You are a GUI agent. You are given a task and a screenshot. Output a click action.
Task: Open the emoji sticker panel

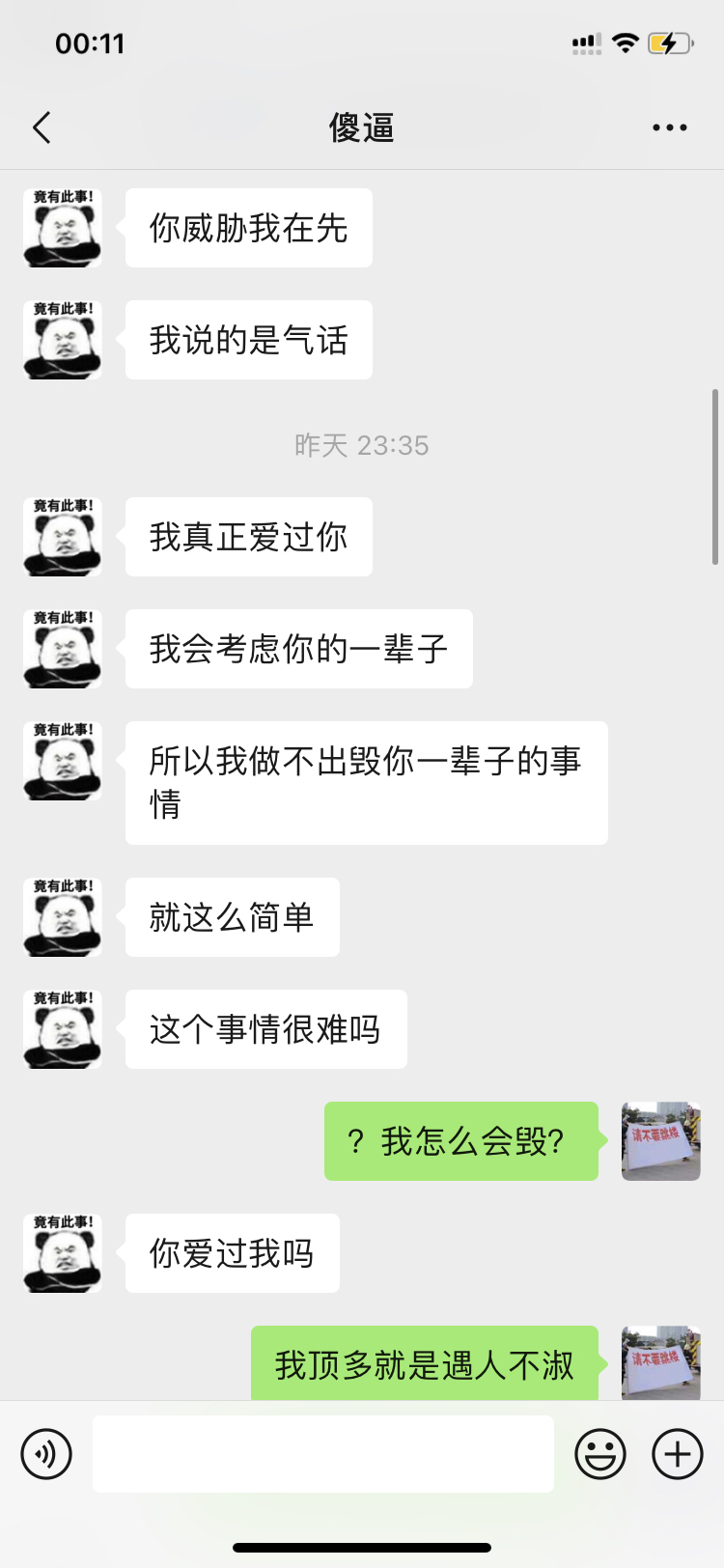(x=600, y=1453)
